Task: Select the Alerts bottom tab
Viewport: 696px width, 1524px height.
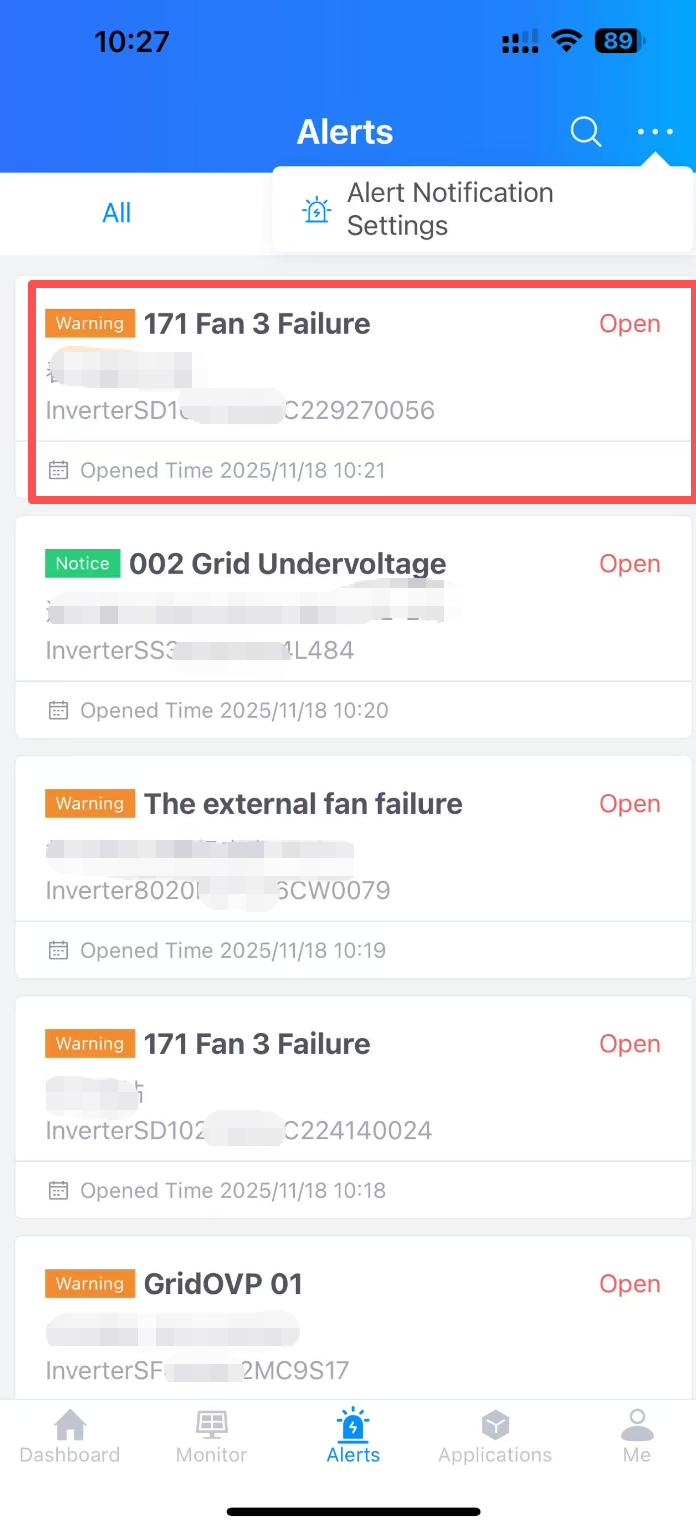Action: pyautogui.click(x=353, y=1437)
